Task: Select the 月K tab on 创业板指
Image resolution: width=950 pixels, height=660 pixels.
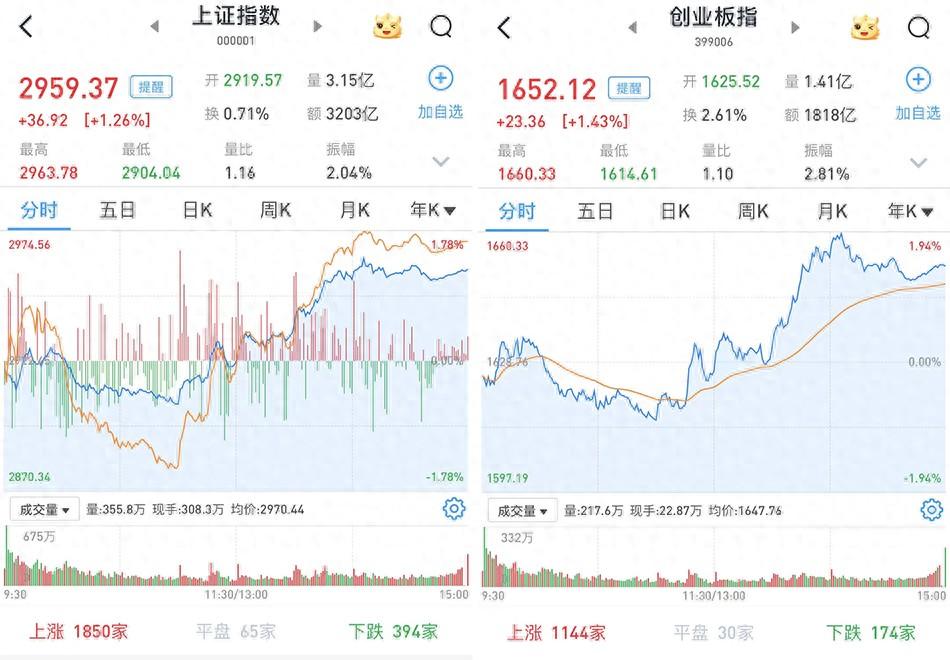Action: click(832, 211)
